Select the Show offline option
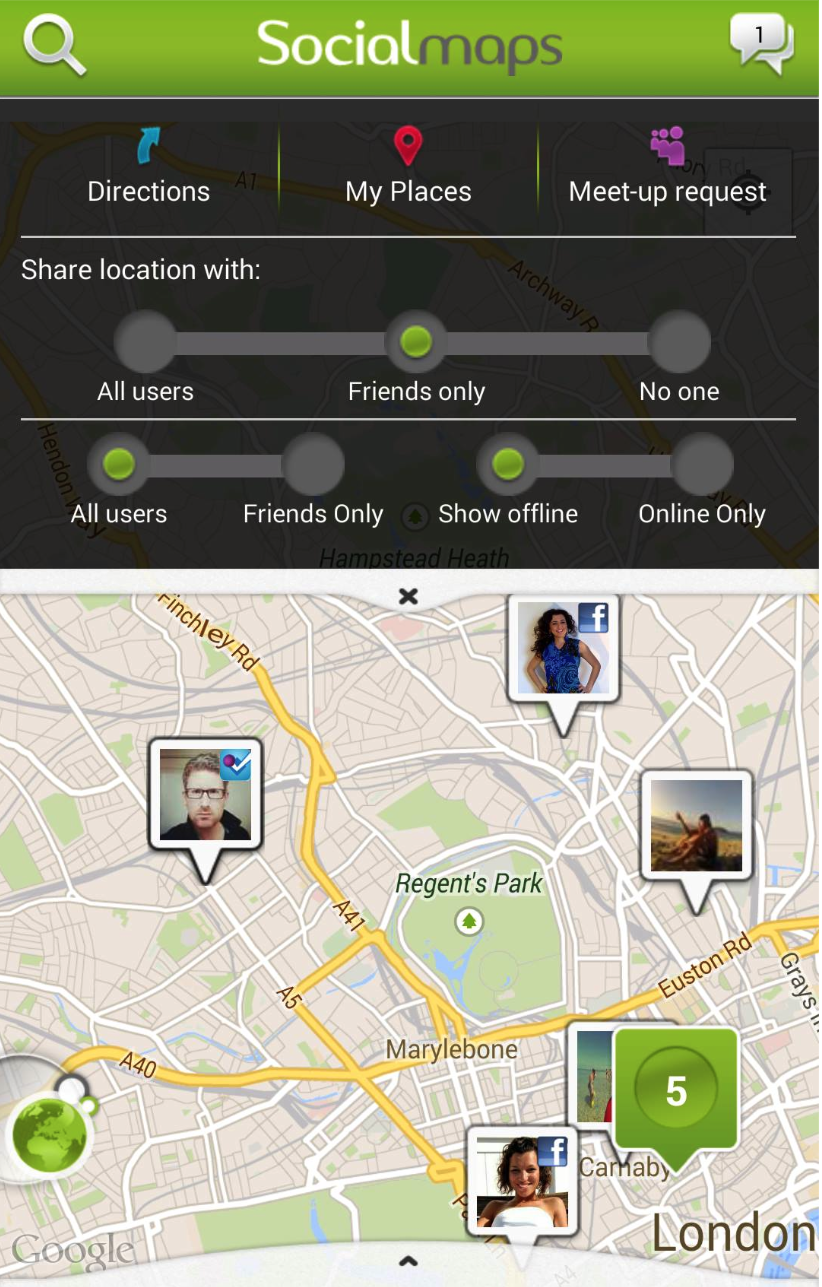Image resolution: width=822 pixels, height=1287 pixels. click(x=508, y=464)
